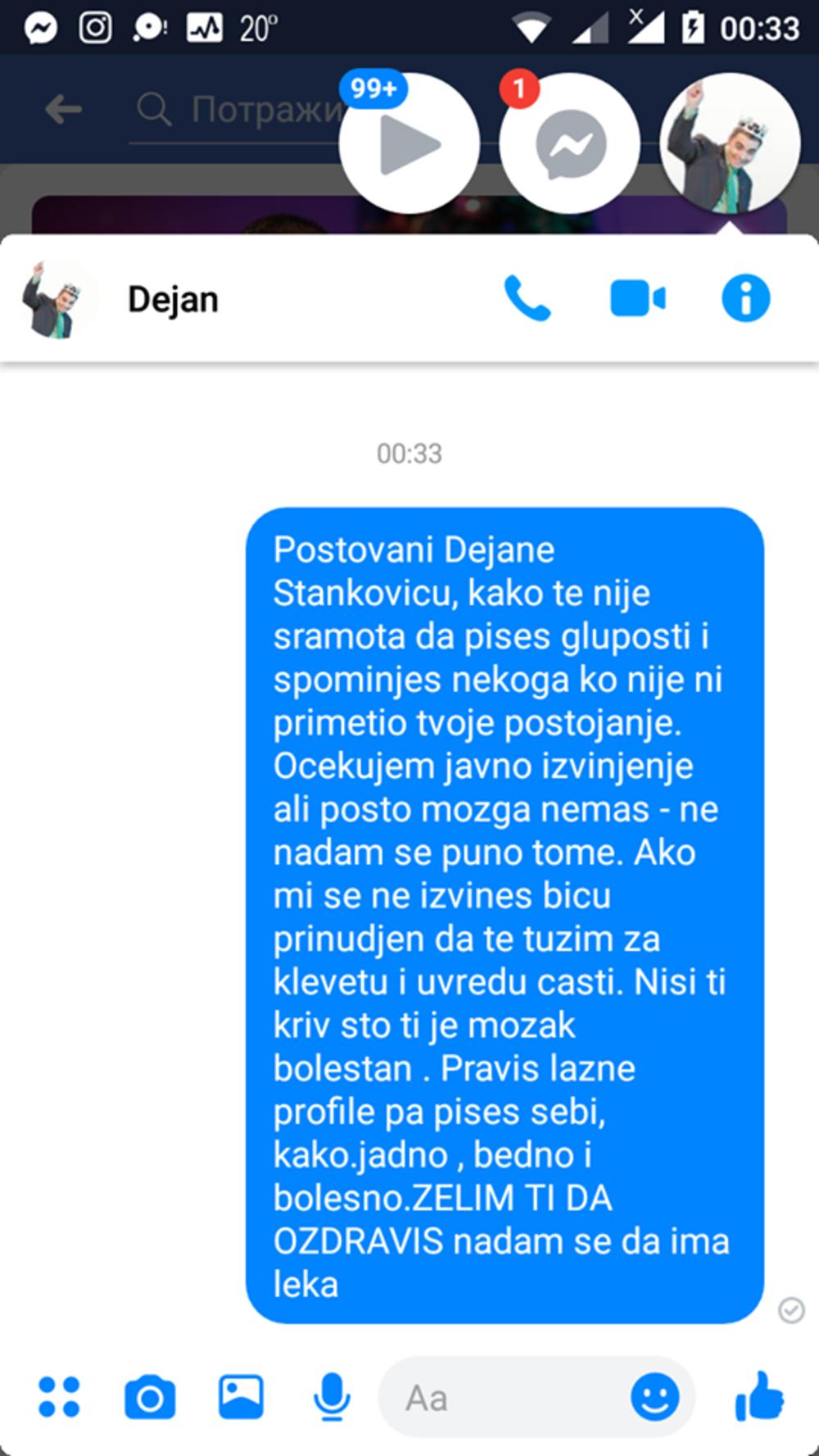Open conversation info for Dejan
The image size is (819, 1456).
[745, 298]
